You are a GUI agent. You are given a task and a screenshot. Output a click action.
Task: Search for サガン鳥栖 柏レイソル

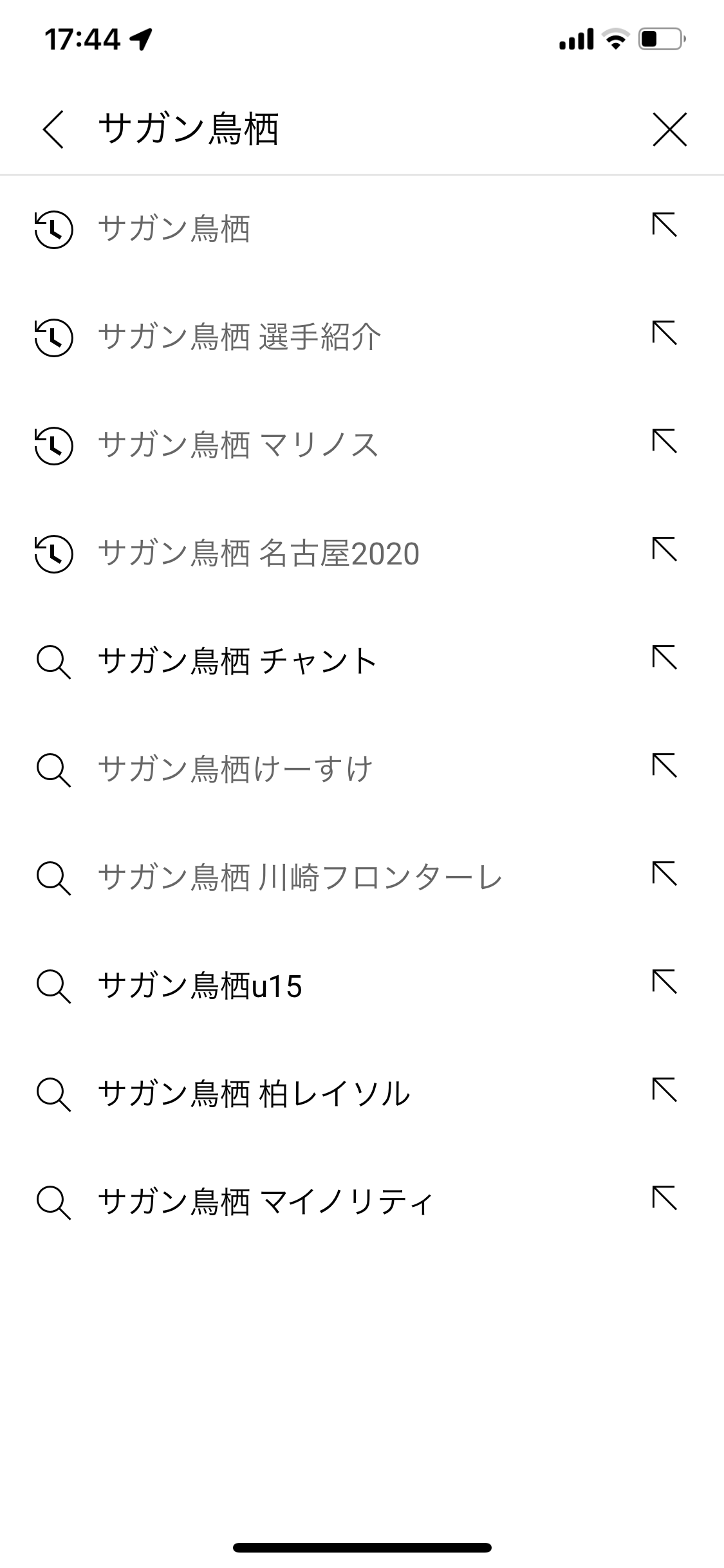(362, 1094)
